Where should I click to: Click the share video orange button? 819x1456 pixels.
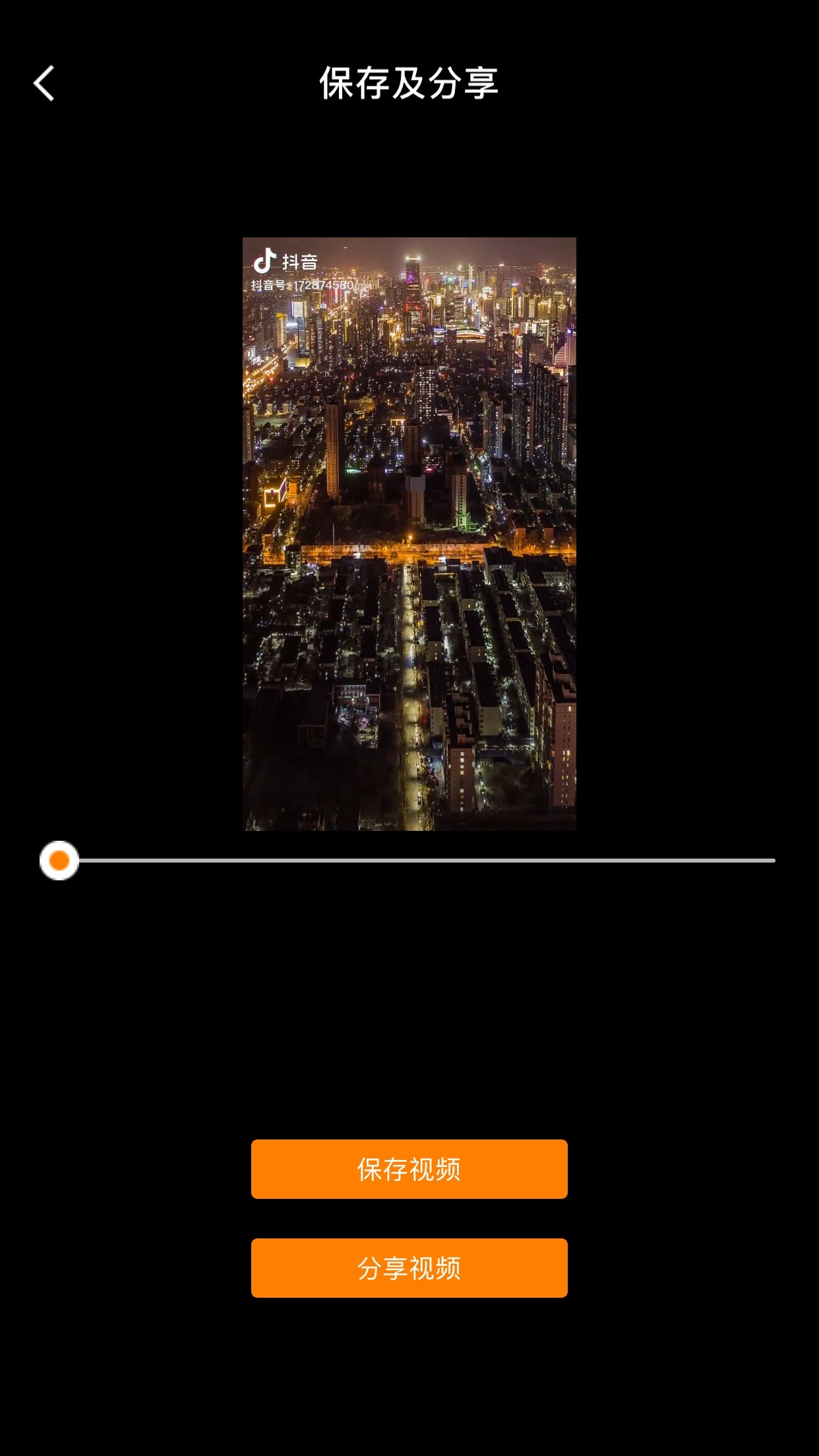409,1268
